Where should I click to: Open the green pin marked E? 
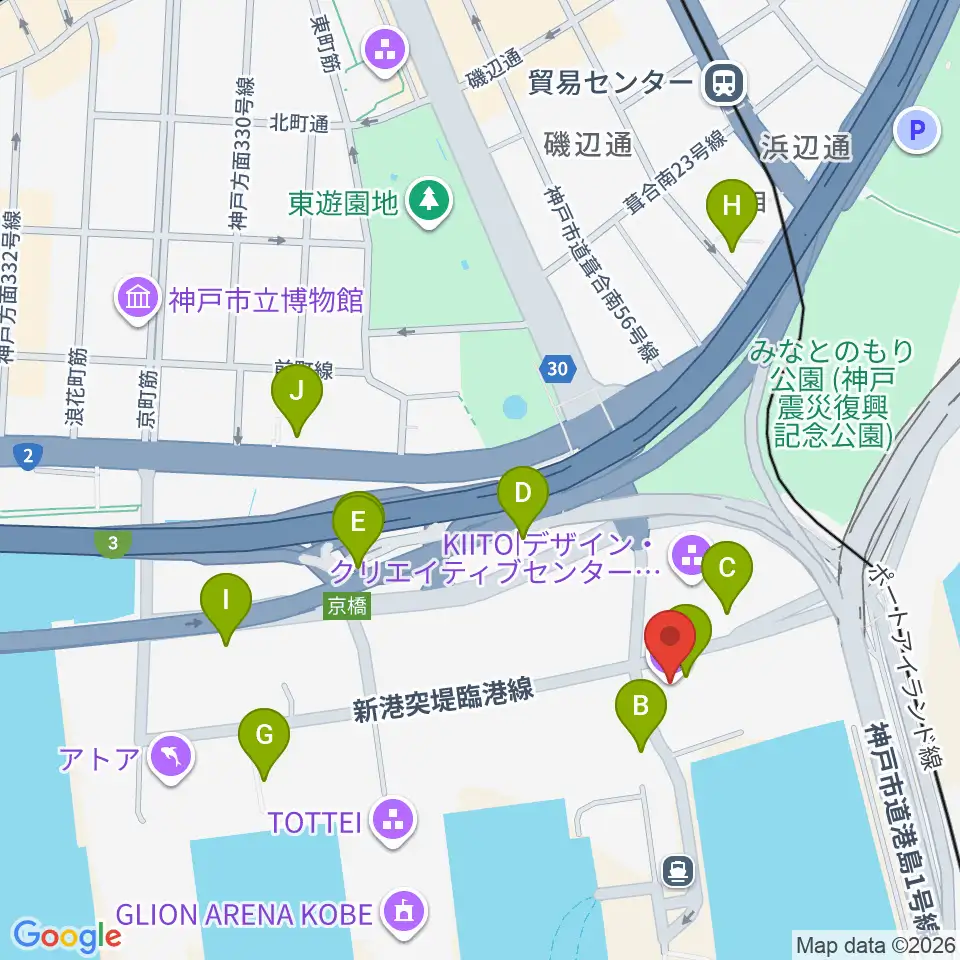[358, 530]
